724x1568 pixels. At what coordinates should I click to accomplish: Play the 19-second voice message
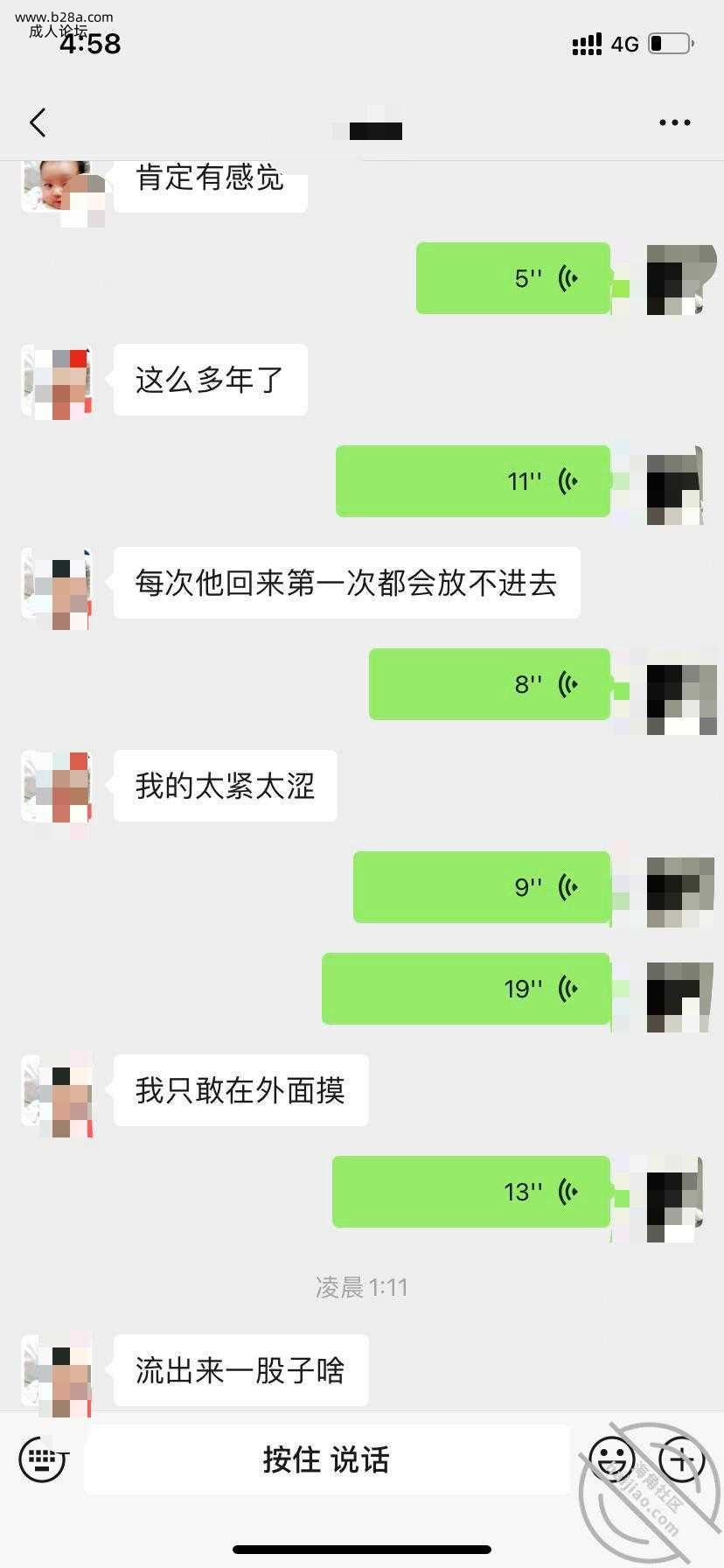tap(466, 989)
